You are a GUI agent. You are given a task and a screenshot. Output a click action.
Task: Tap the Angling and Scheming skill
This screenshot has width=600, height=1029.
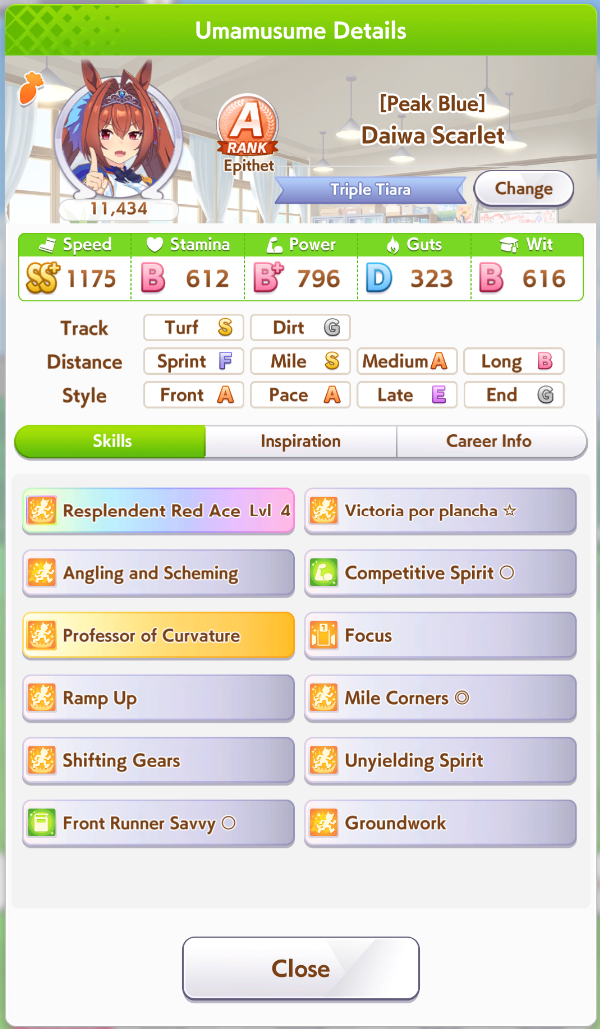158,573
